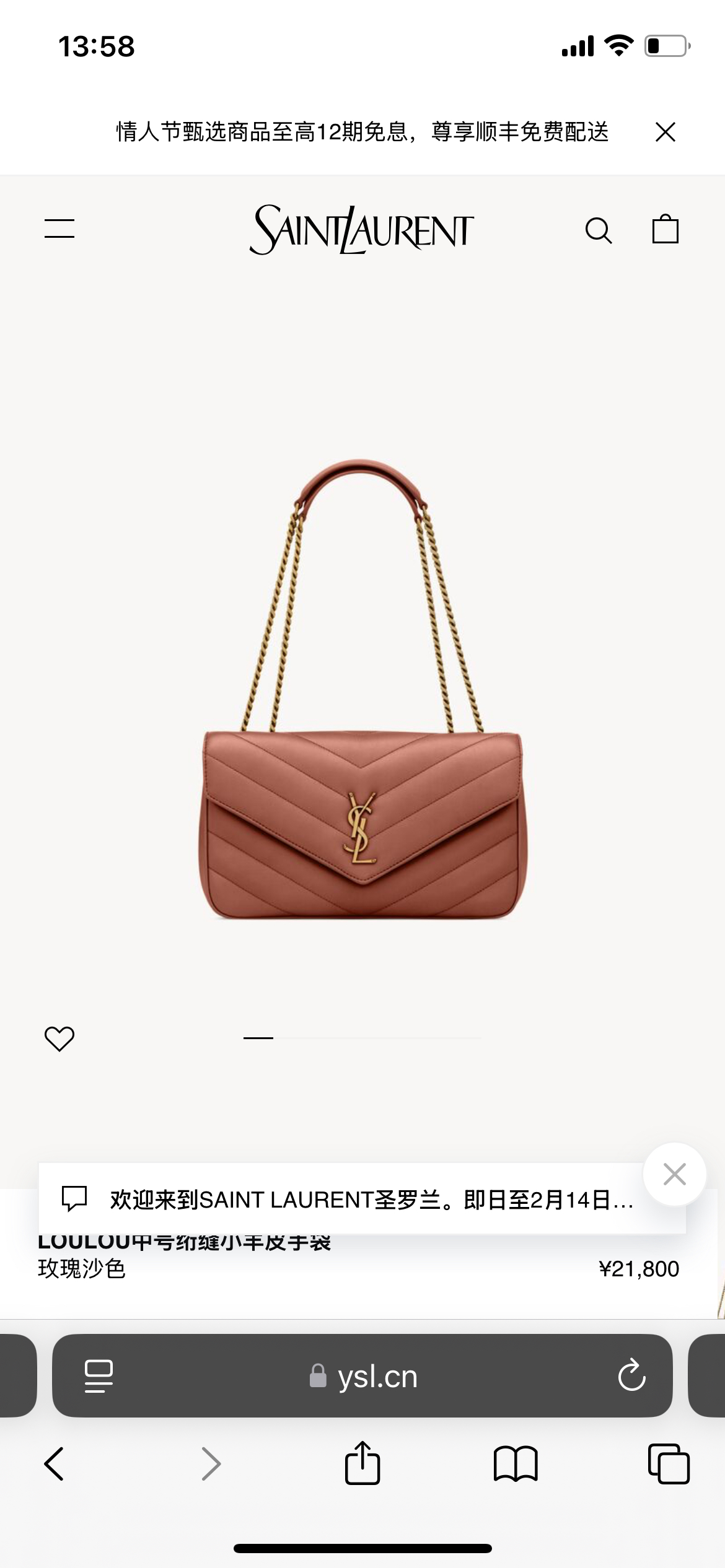Tap the Saint Laurent logo to go home
This screenshot has width=725, height=1568.
click(x=362, y=230)
